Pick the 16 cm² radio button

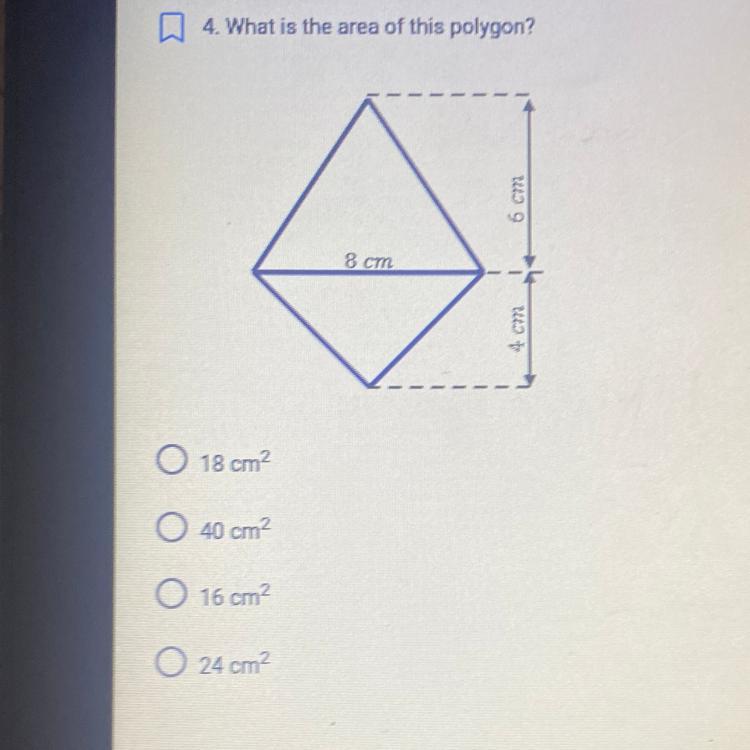click(172, 598)
